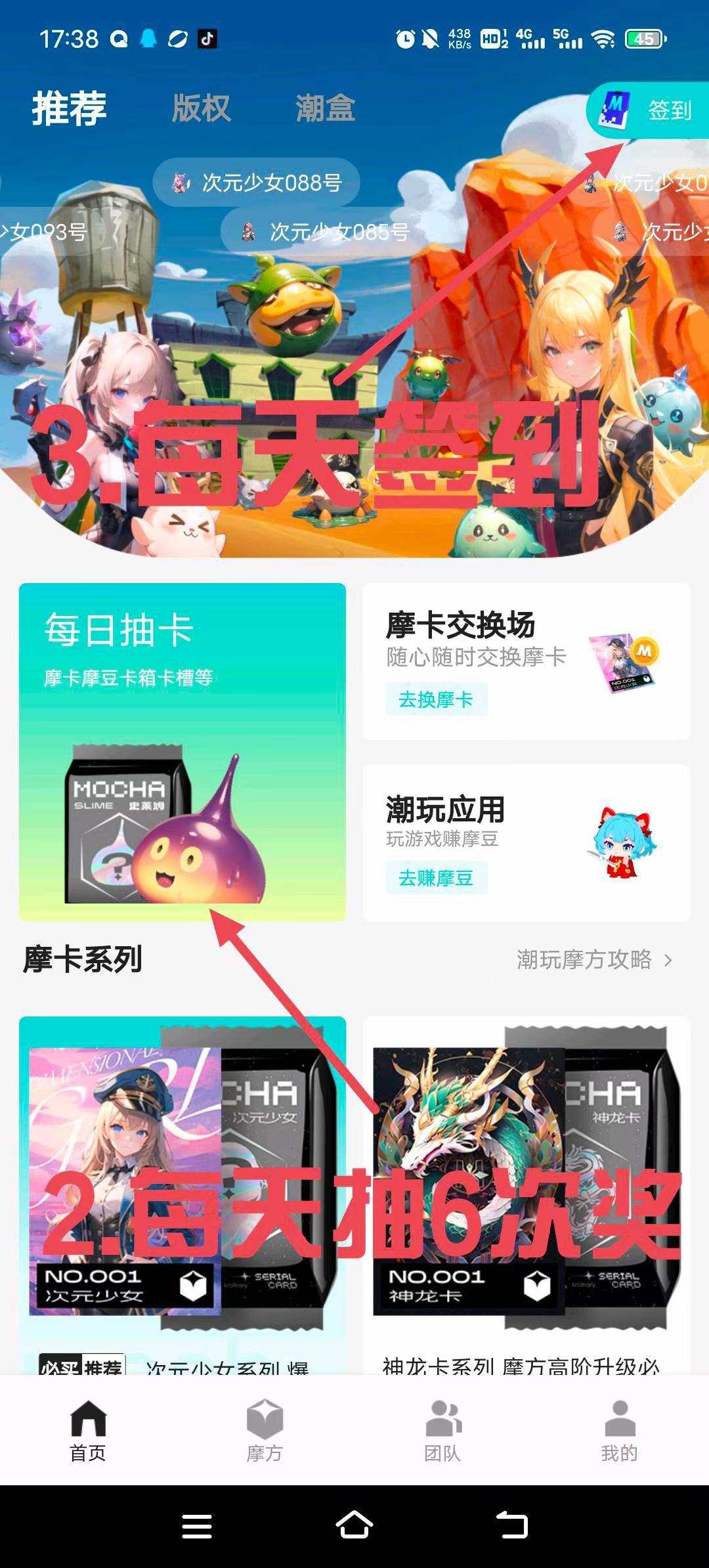709x1568 pixels.
Task: Open the 签到 check-in button
Action: tap(647, 110)
